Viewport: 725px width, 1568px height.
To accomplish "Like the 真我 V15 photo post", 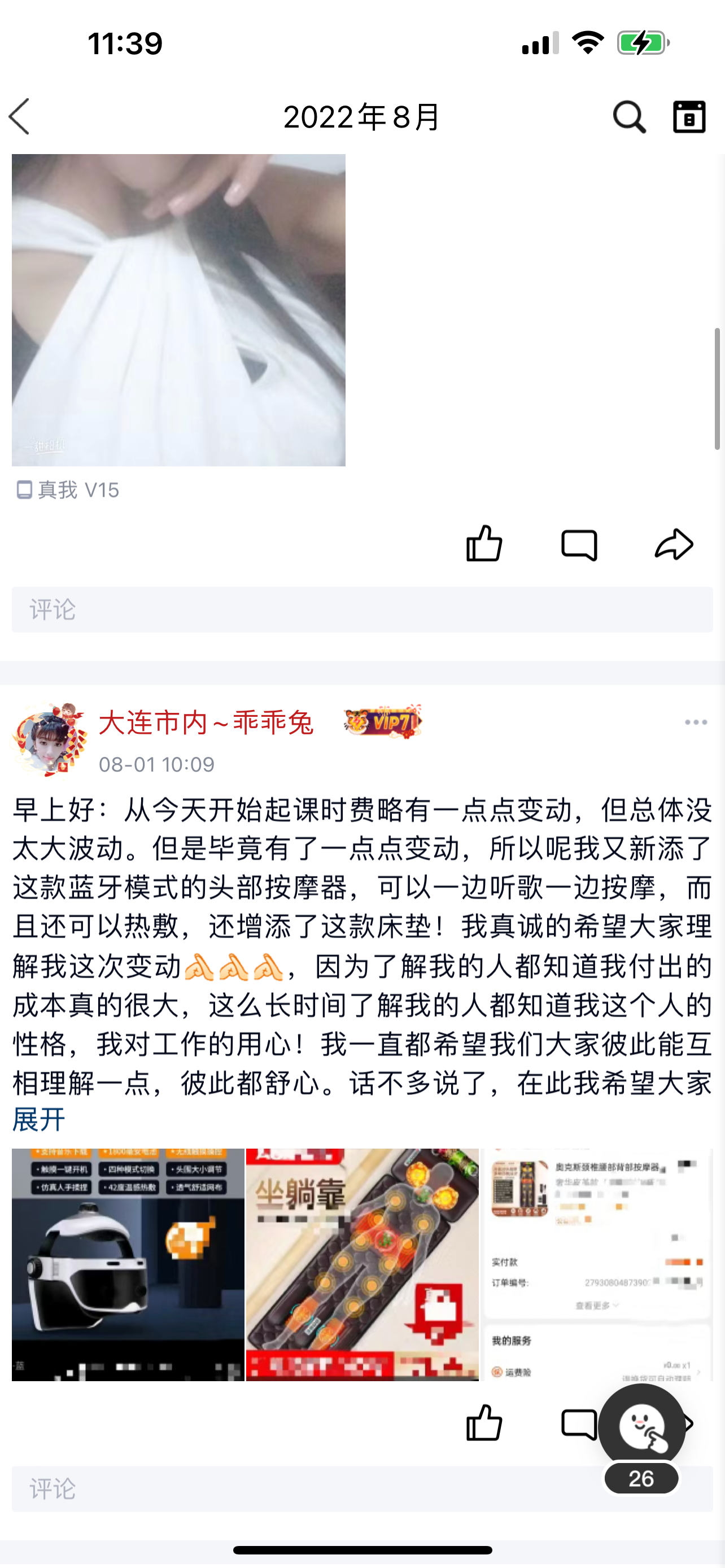I will pos(483,544).
